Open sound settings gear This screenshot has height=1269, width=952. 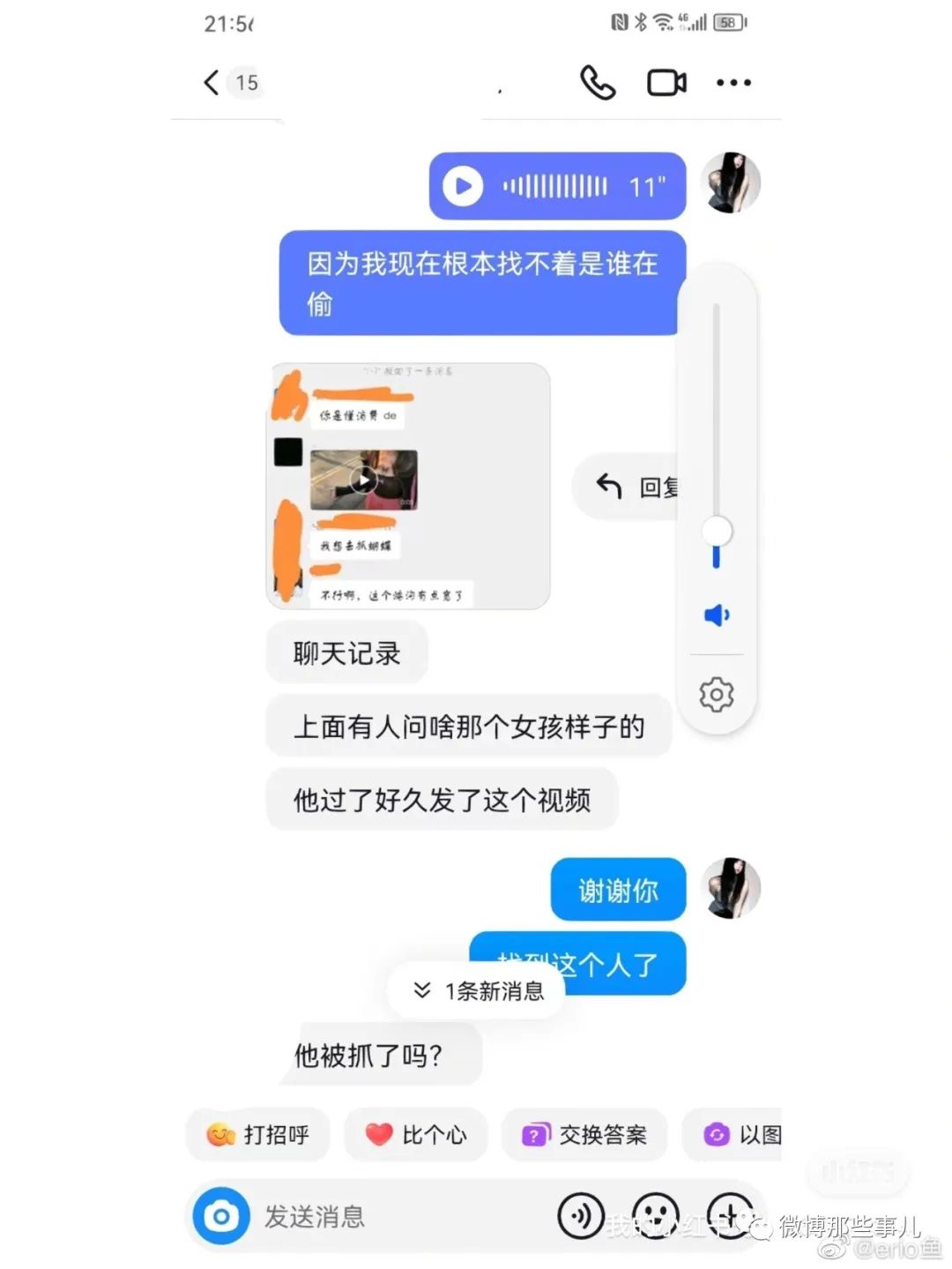point(717,695)
